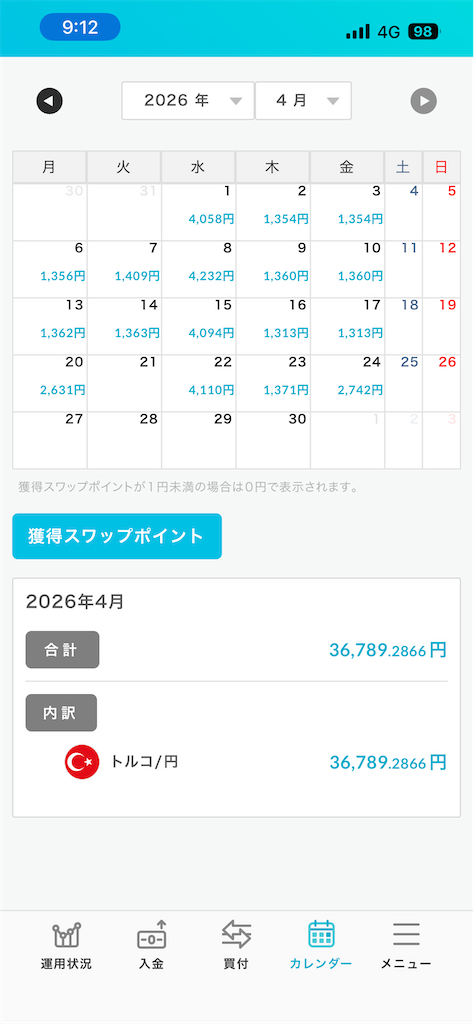Open the 4月 month dropdown

click(304, 101)
